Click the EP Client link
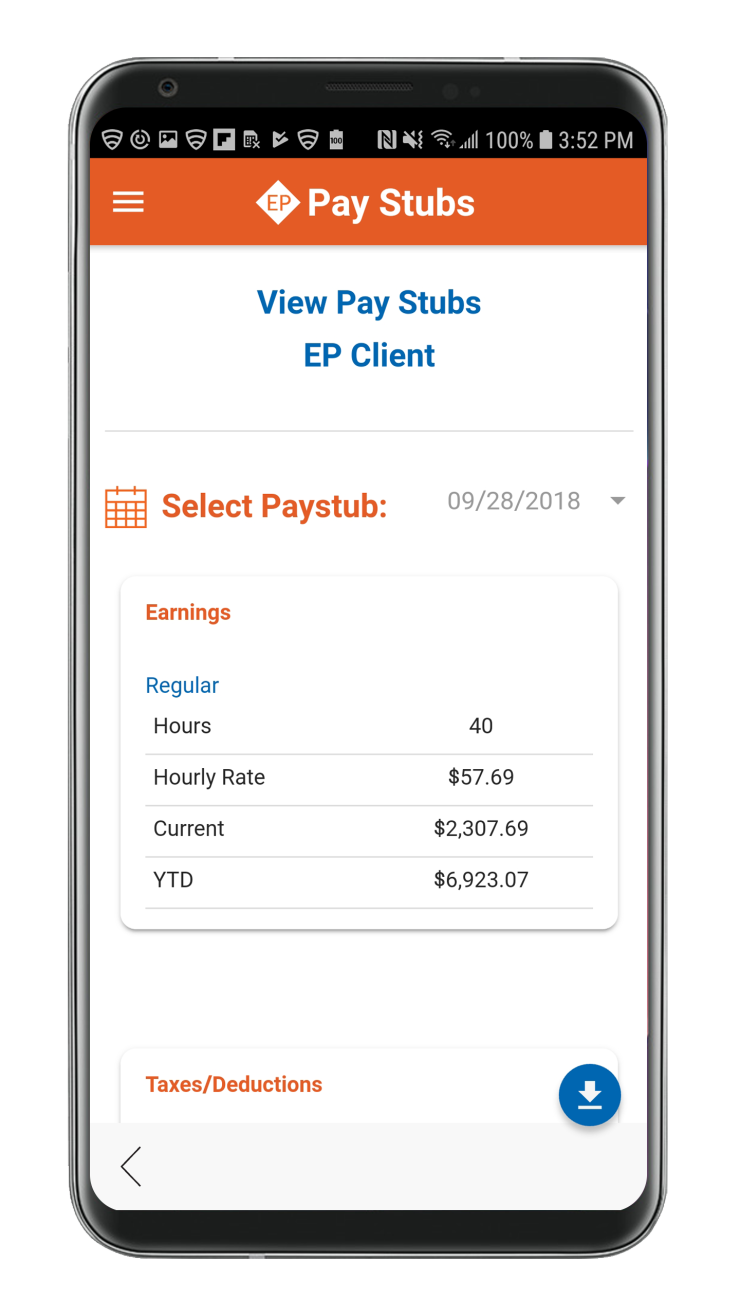The width and height of the screenshot is (740, 1316). click(x=368, y=355)
